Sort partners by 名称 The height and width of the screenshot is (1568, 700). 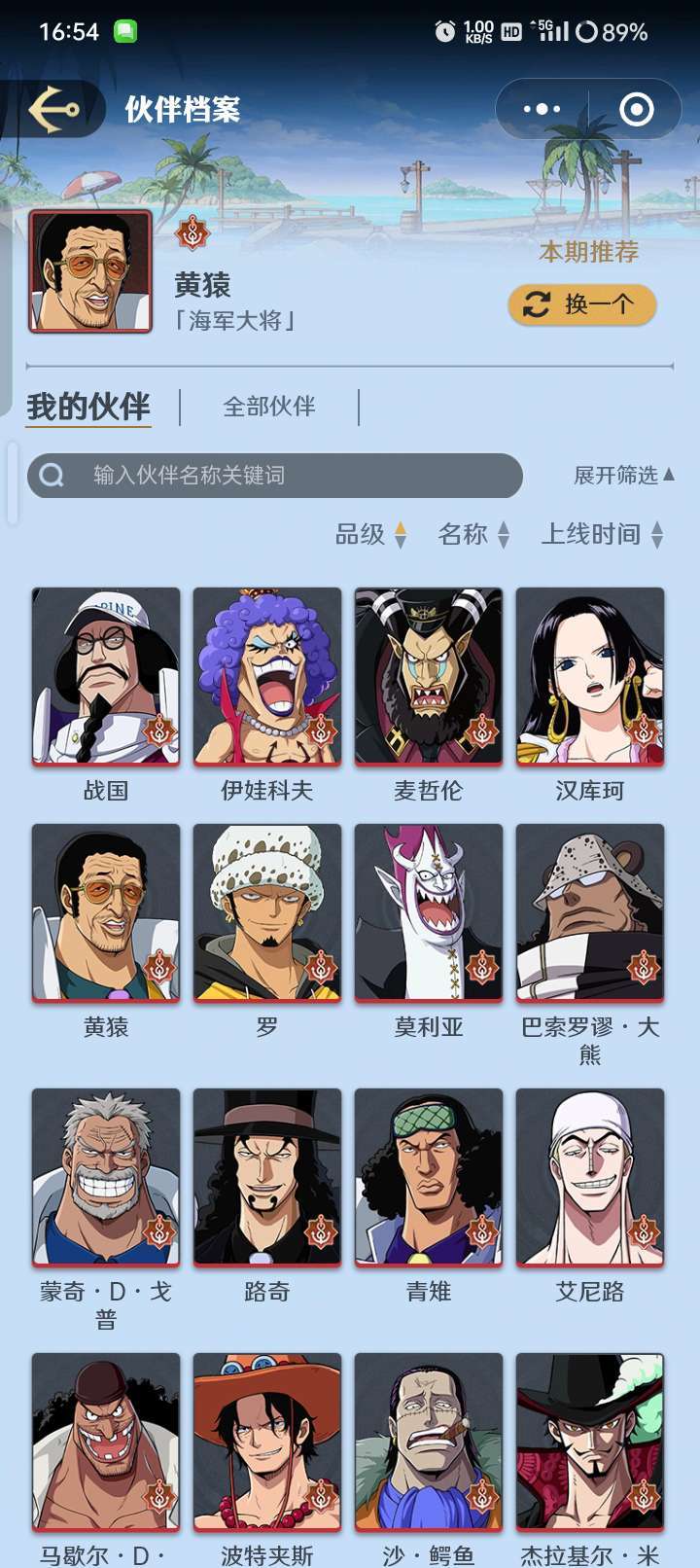tap(473, 534)
